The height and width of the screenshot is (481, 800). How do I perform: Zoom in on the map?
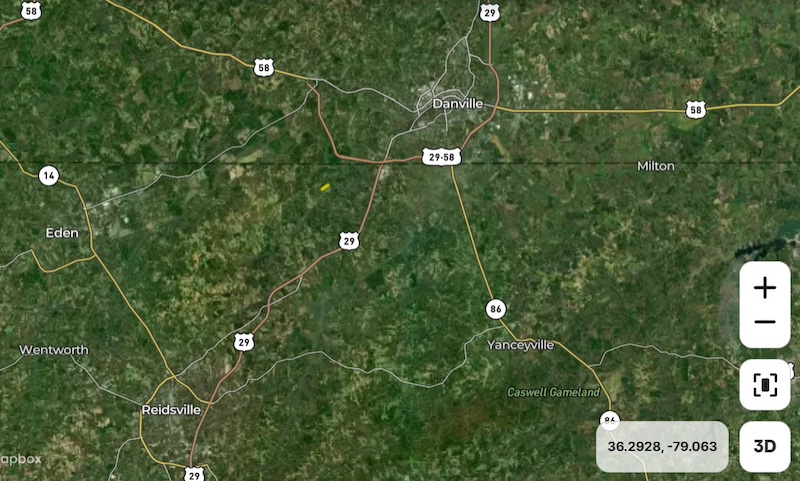click(x=765, y=288)
